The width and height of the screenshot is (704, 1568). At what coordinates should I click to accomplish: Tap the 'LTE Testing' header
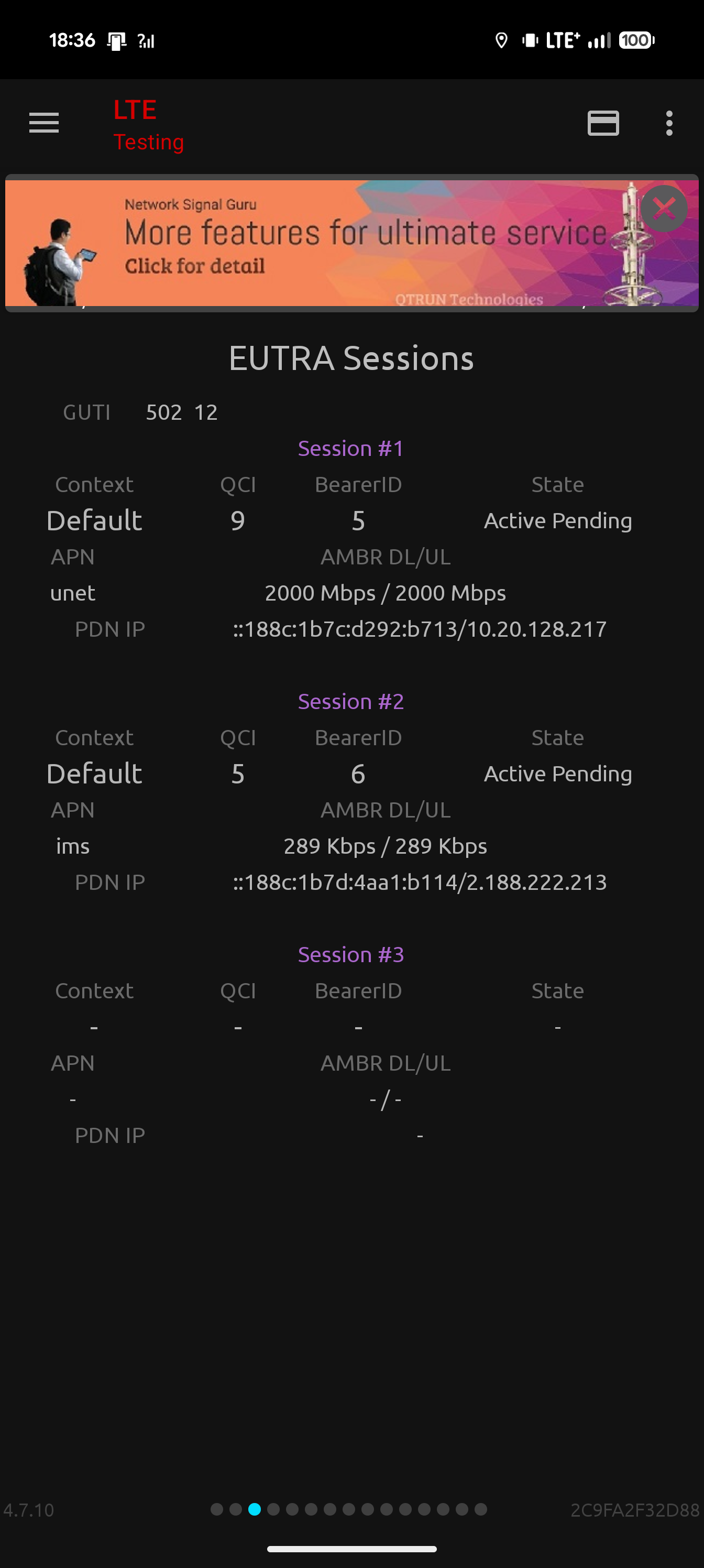click(148, 124)
